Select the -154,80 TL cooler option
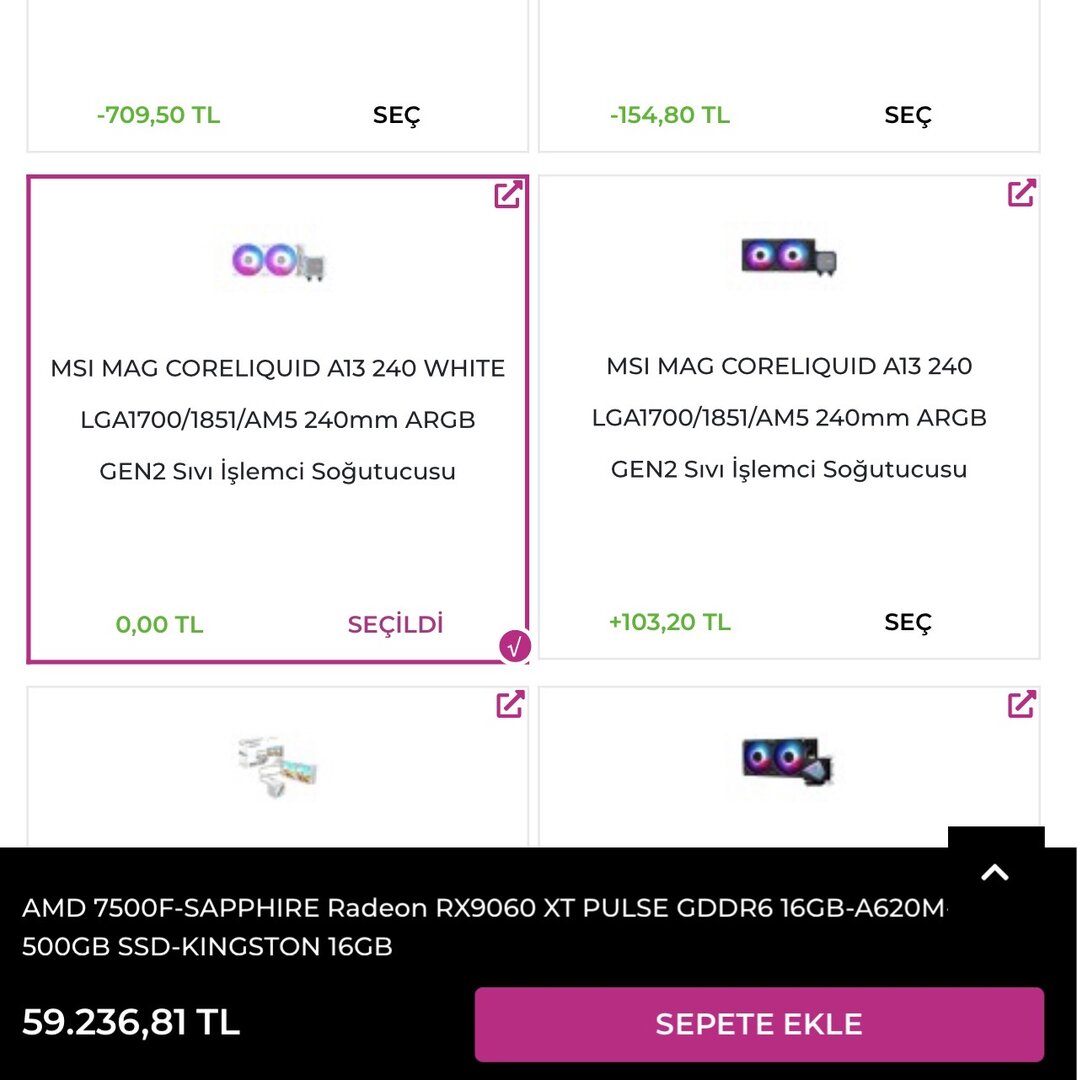 tap(907, 115)
